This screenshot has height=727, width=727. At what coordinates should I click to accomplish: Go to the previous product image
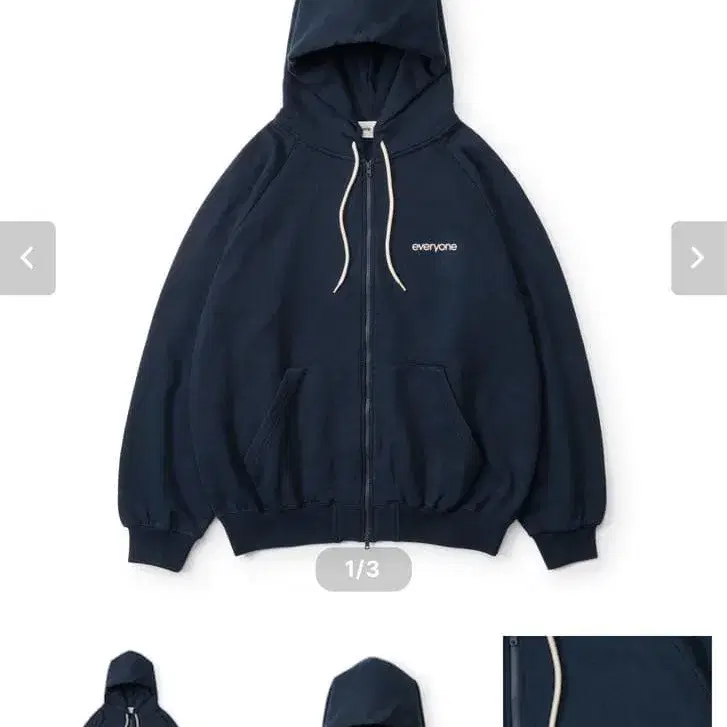pos(27,258)
